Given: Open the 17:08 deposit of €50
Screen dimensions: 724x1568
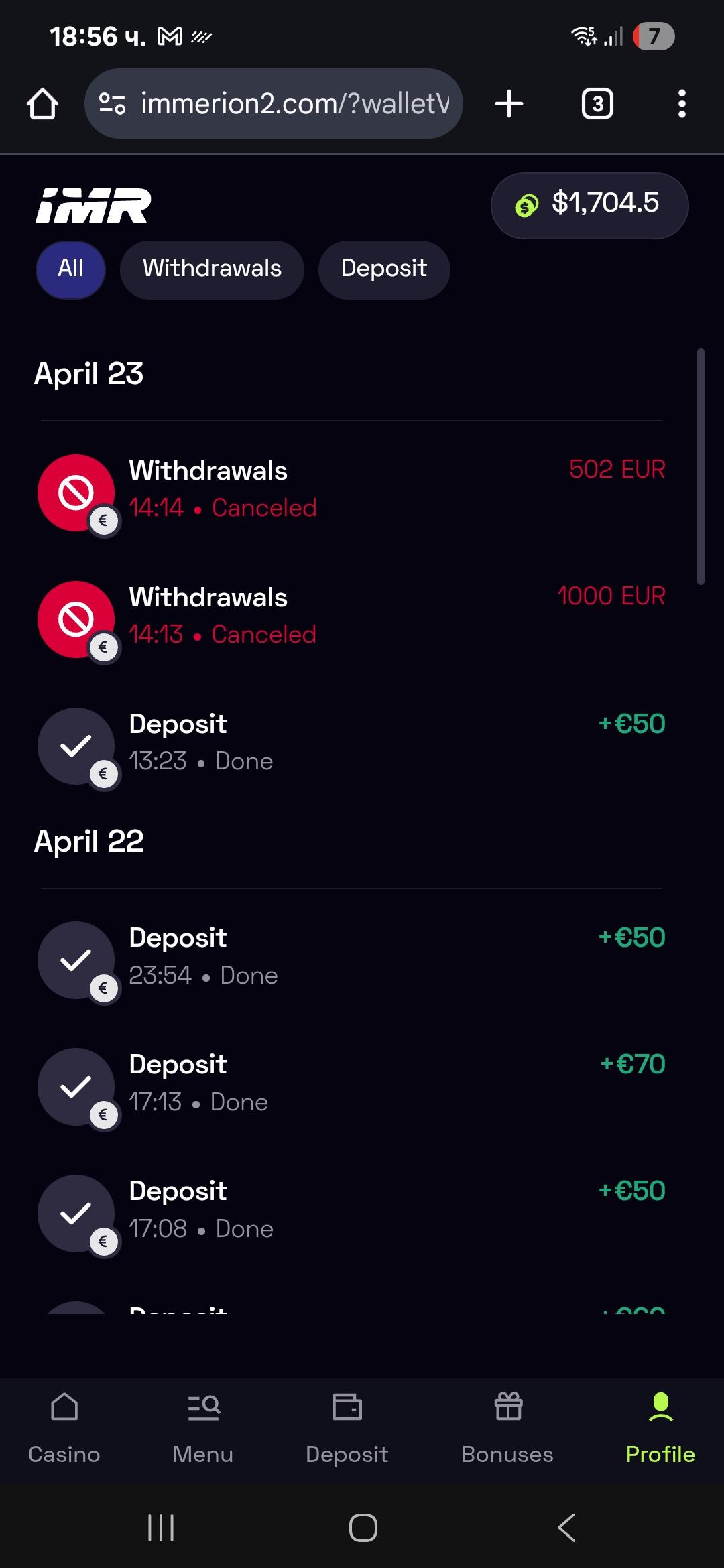Looking at the screenshot, I should [x=351, y=1211].
